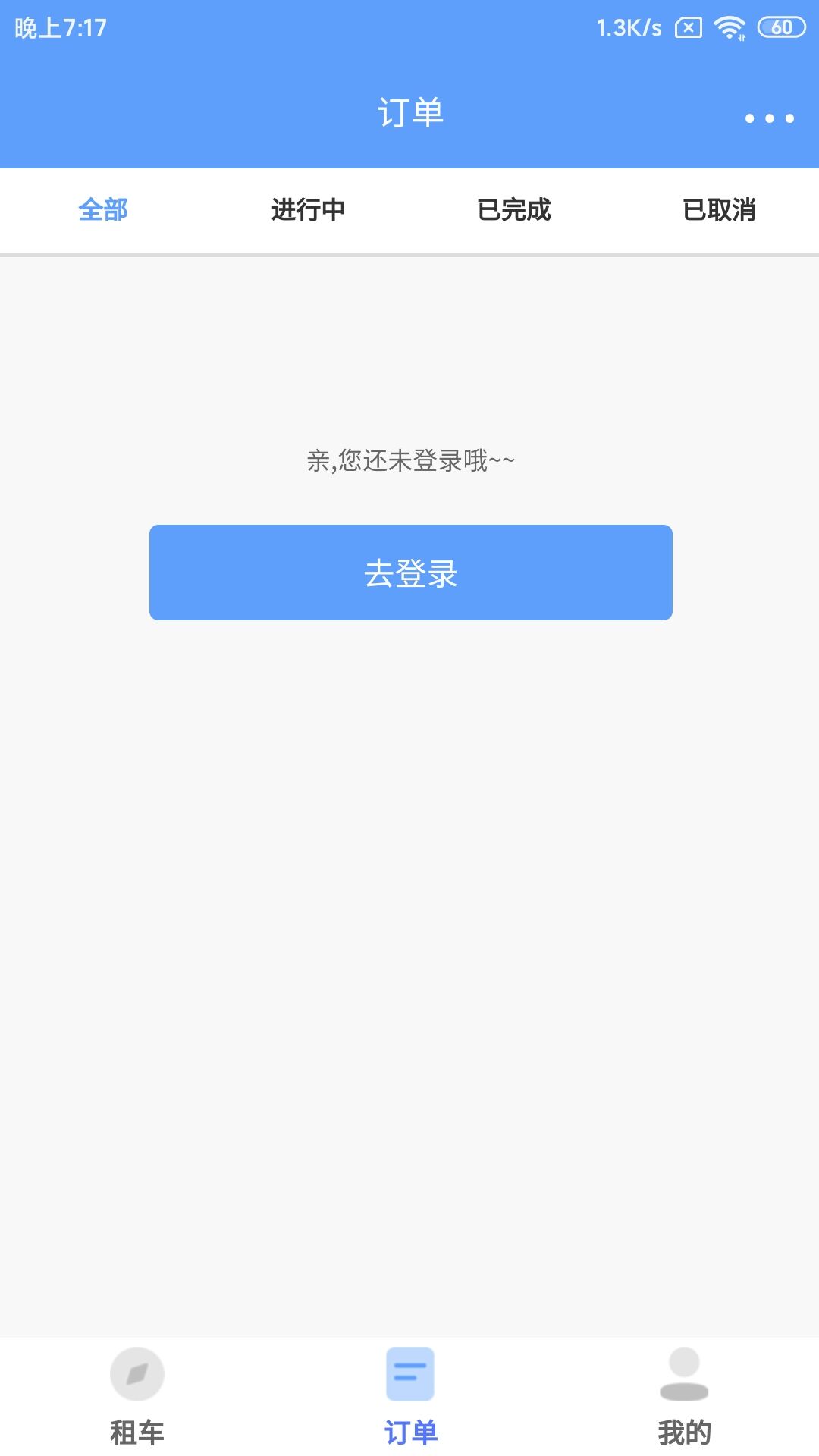Screen dimensions: 819x1456
Task: Open the 已取消 (cancelled) orders tab
Action: pos(719,210)
